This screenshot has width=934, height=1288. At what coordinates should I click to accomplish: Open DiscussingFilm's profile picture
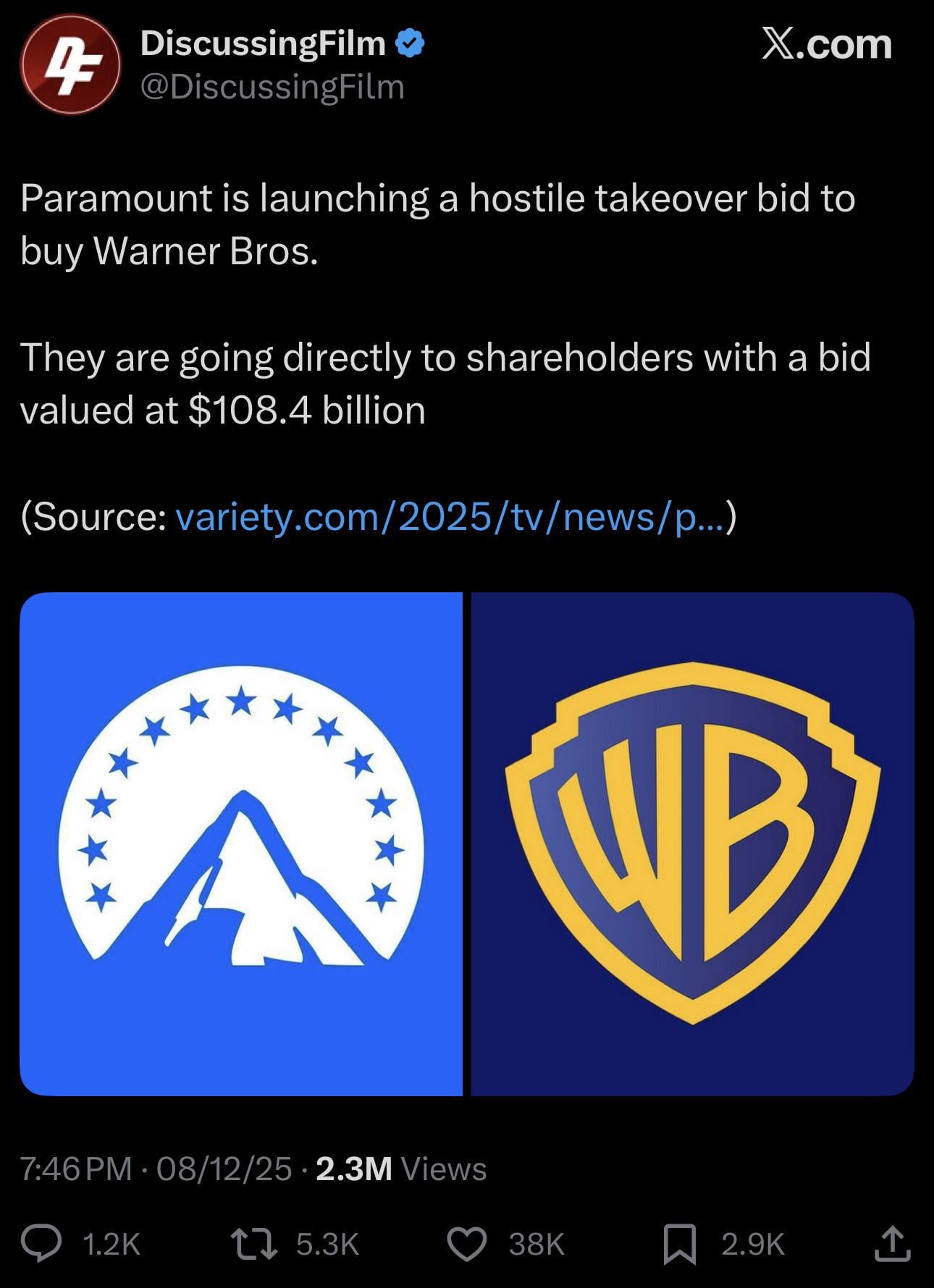click(x=70, y=66)
